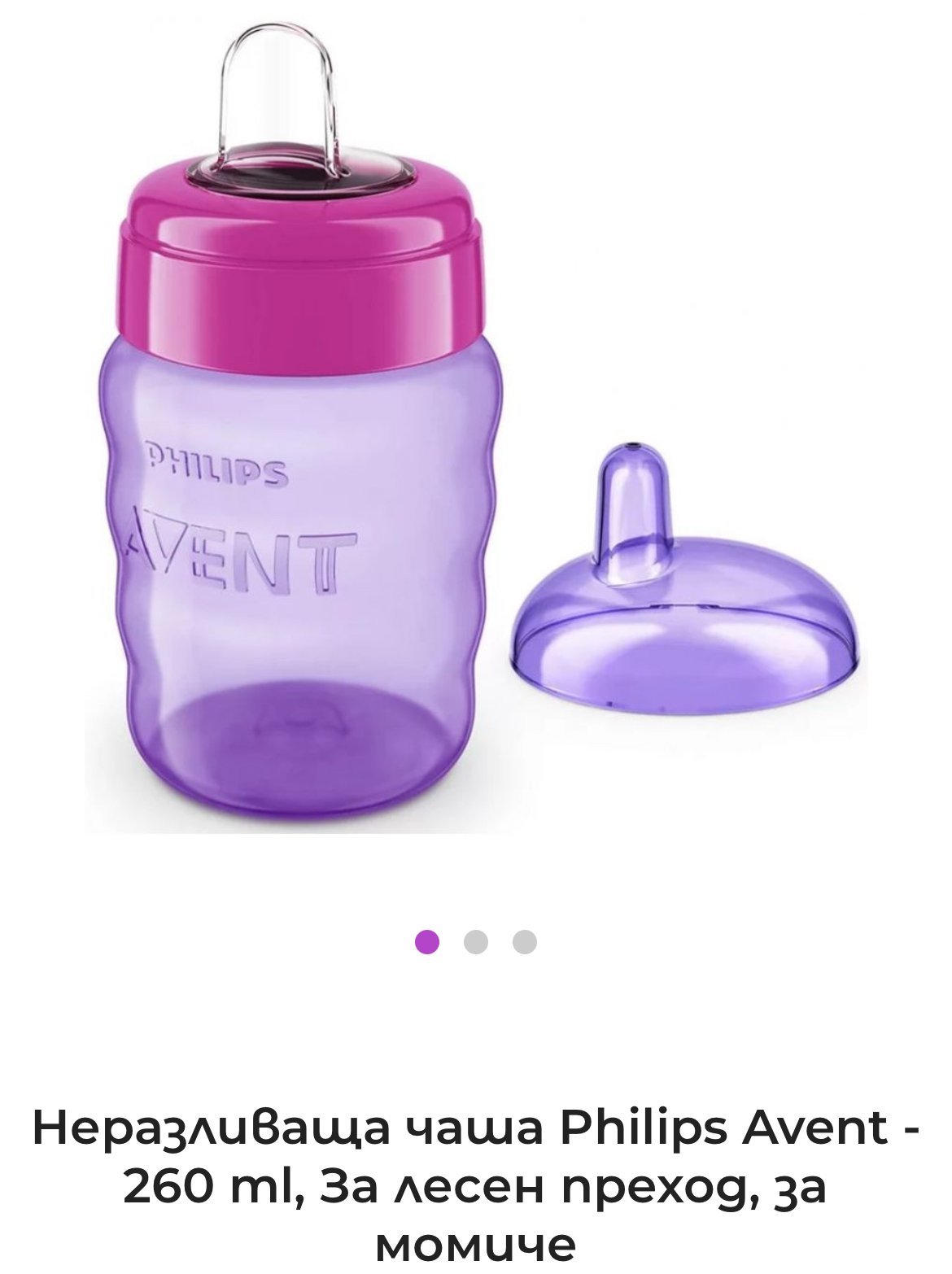Select the second image carousel dot

[475, 942]
